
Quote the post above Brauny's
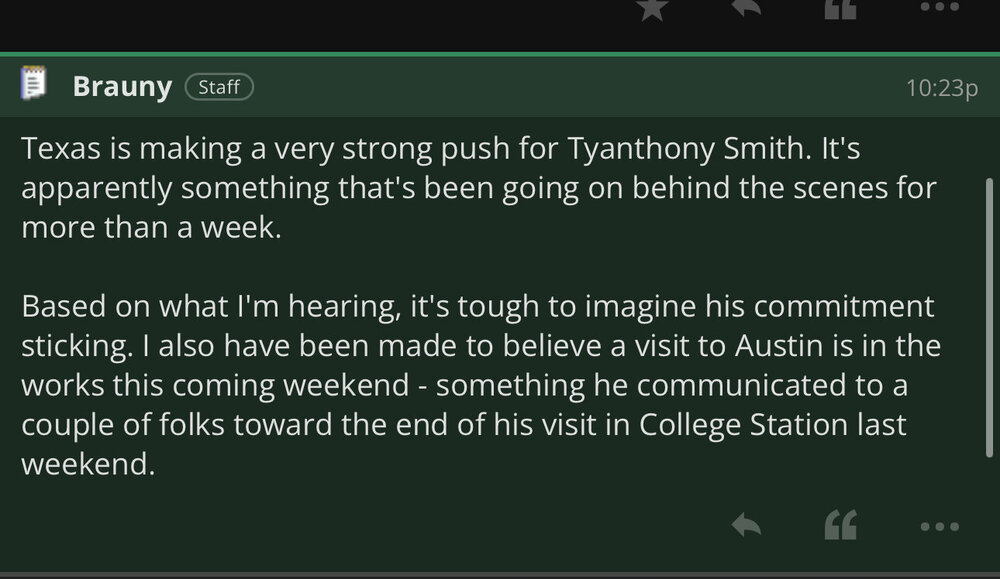click(840, 8)
